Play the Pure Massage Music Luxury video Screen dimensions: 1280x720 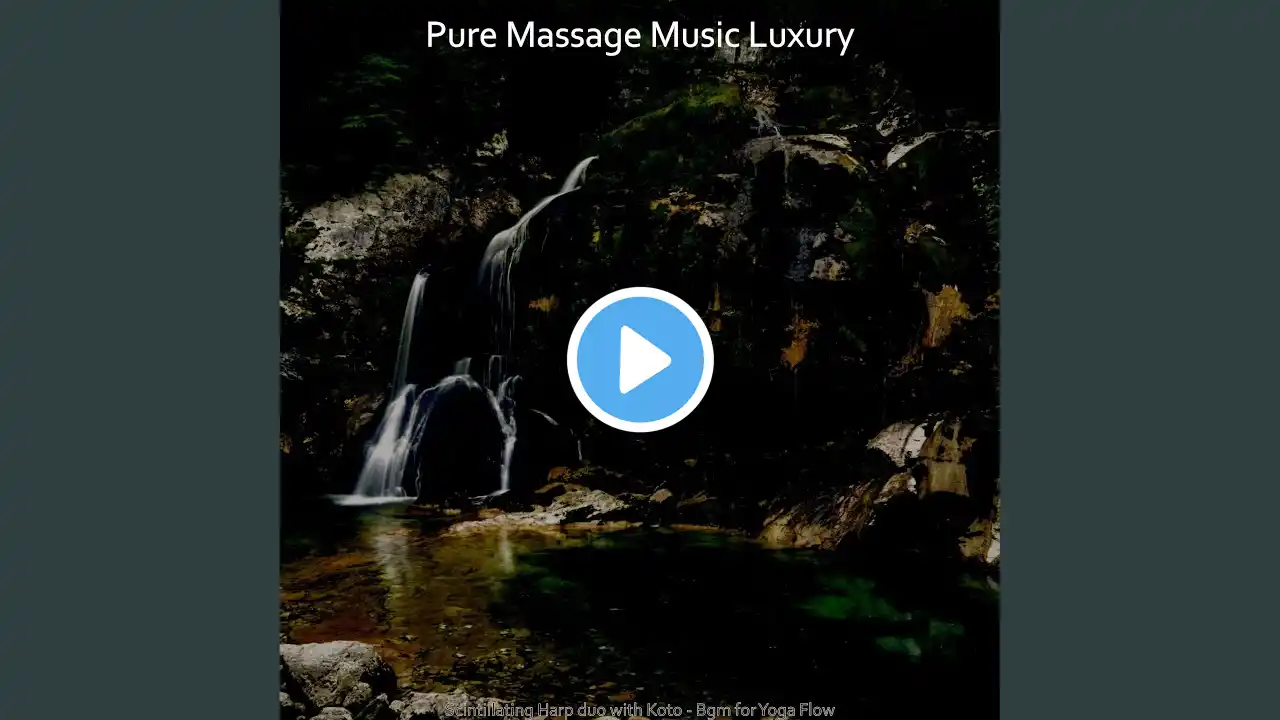coord(640,360)
